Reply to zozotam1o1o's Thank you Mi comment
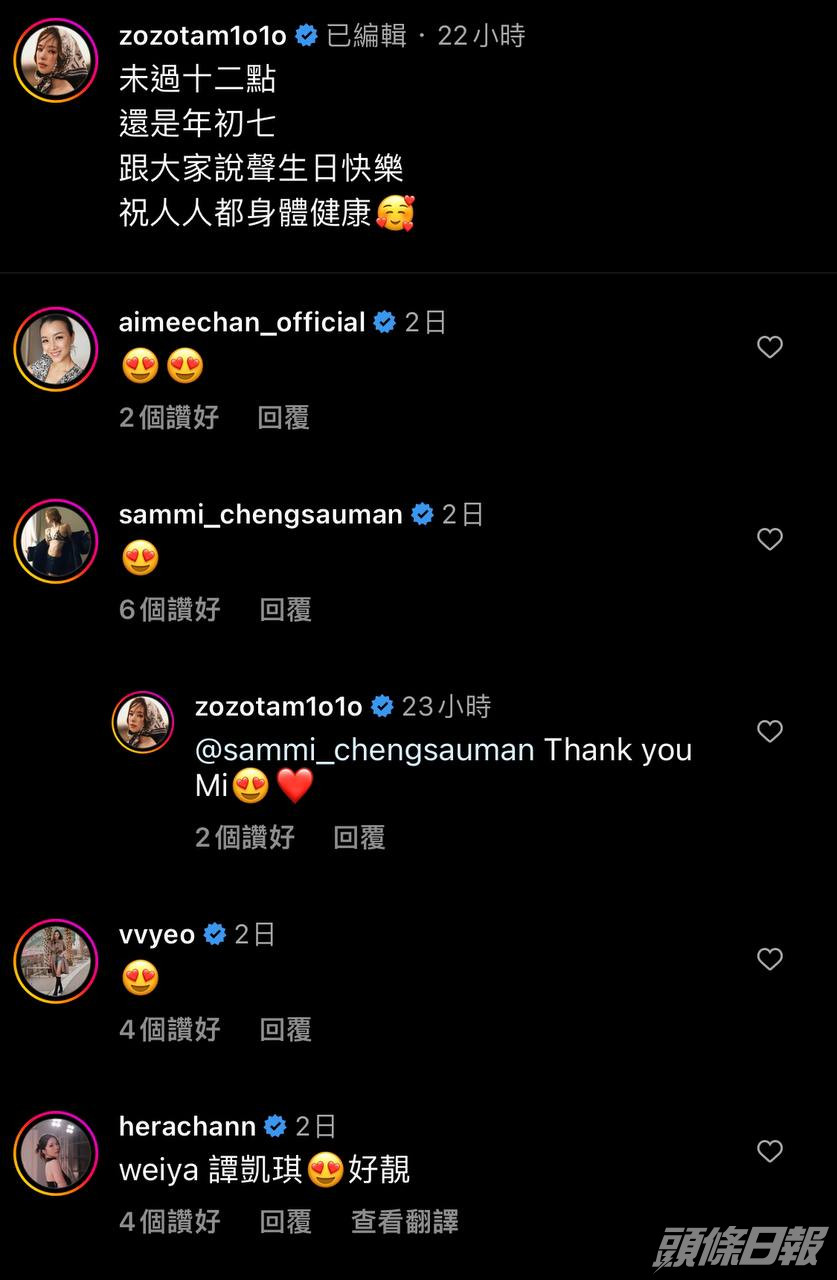This screenshot has height=1280, width=837. point(359,837)
